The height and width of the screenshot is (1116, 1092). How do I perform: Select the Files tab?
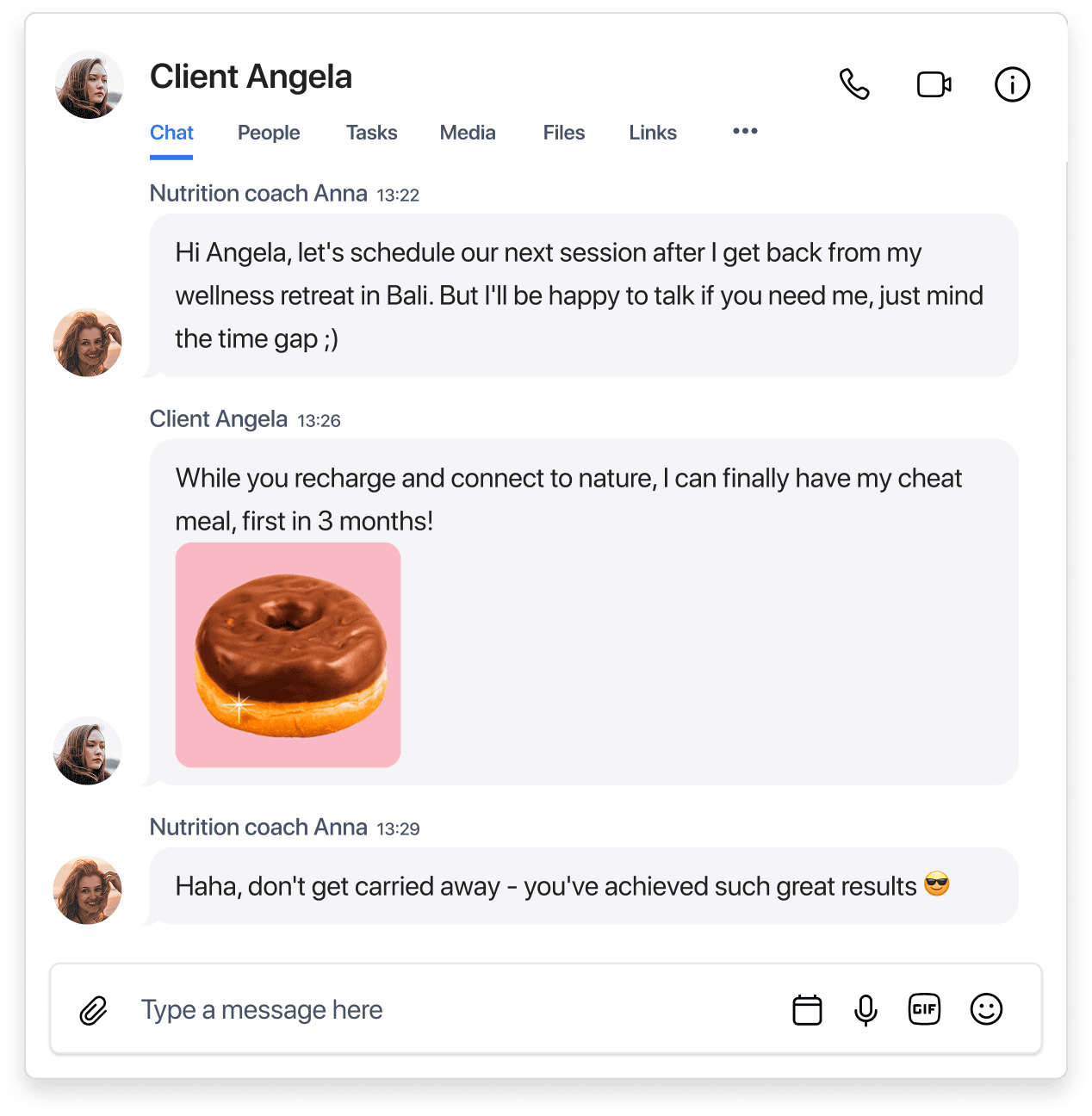564,133
